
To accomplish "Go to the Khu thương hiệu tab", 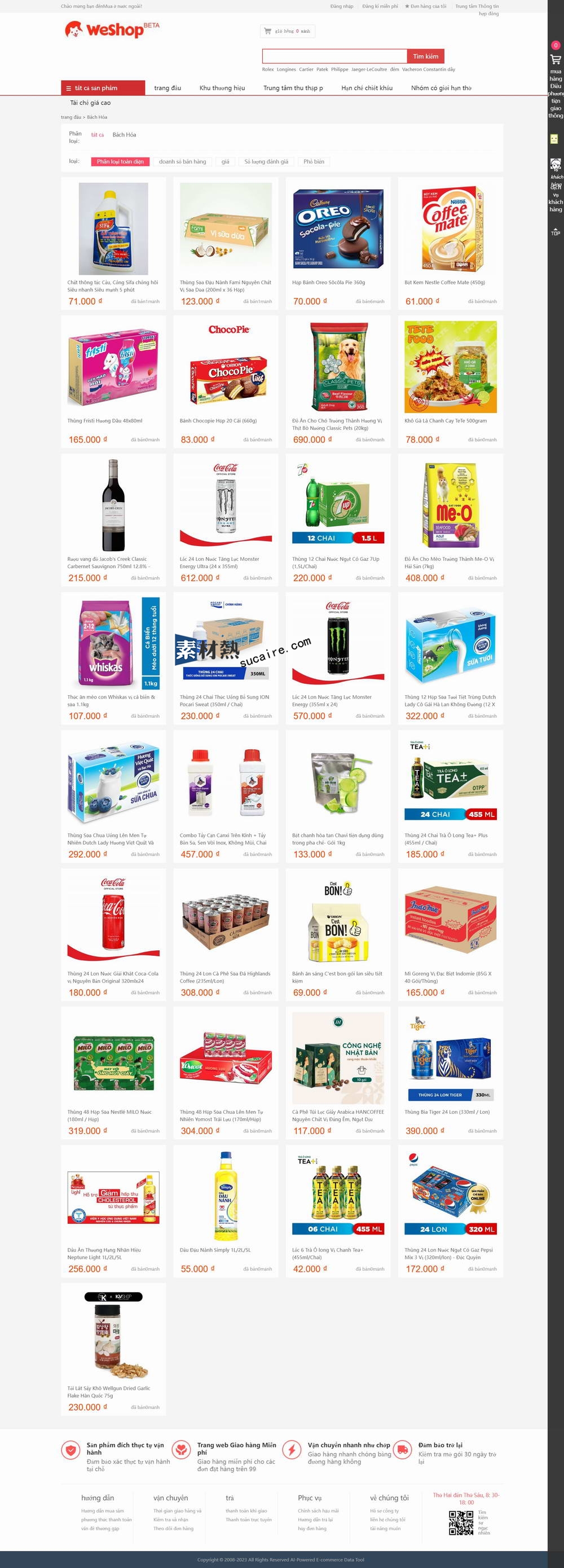I will (x=222, y=87).
